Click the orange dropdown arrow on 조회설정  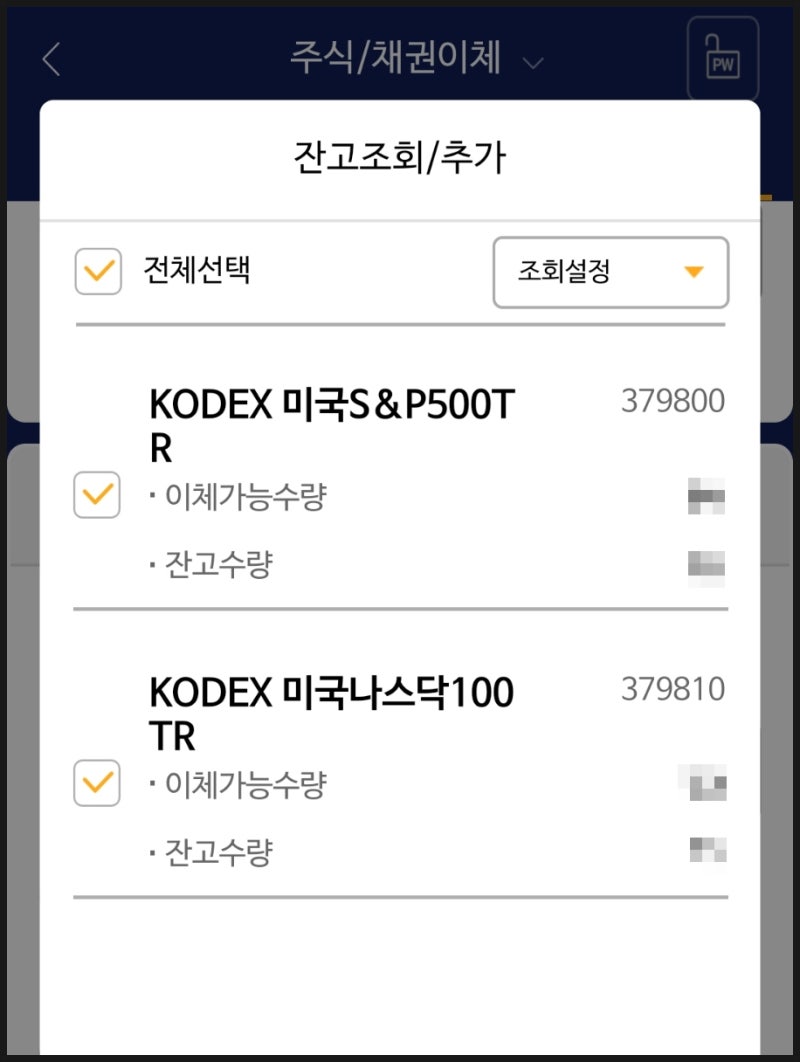(x=692, y=272)
